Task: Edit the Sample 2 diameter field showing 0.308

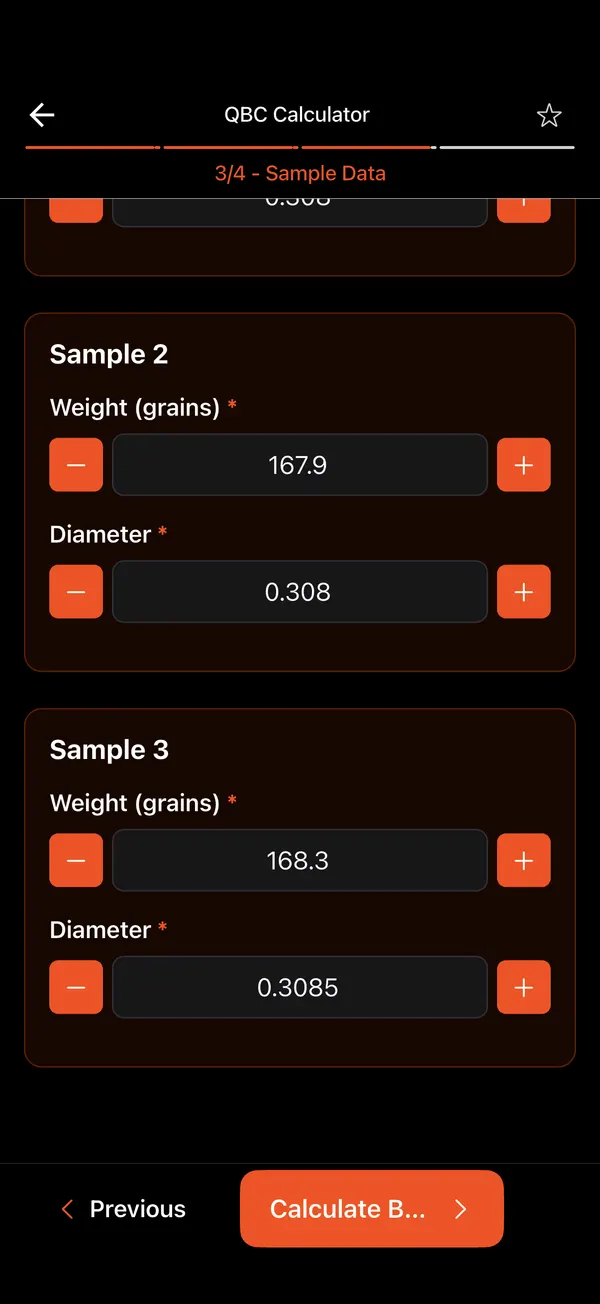Action: point(300,592)
